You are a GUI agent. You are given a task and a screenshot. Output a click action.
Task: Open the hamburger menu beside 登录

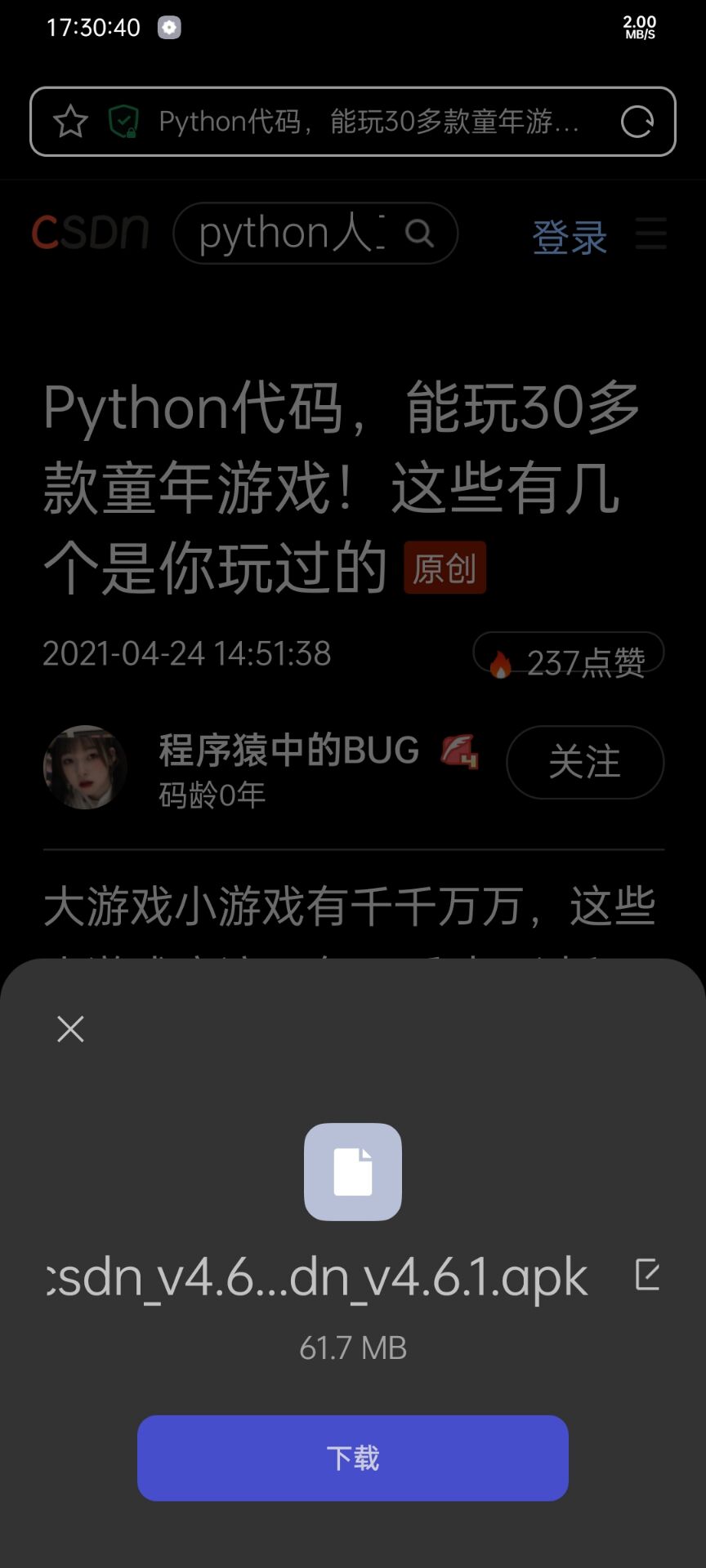point(651,235)
